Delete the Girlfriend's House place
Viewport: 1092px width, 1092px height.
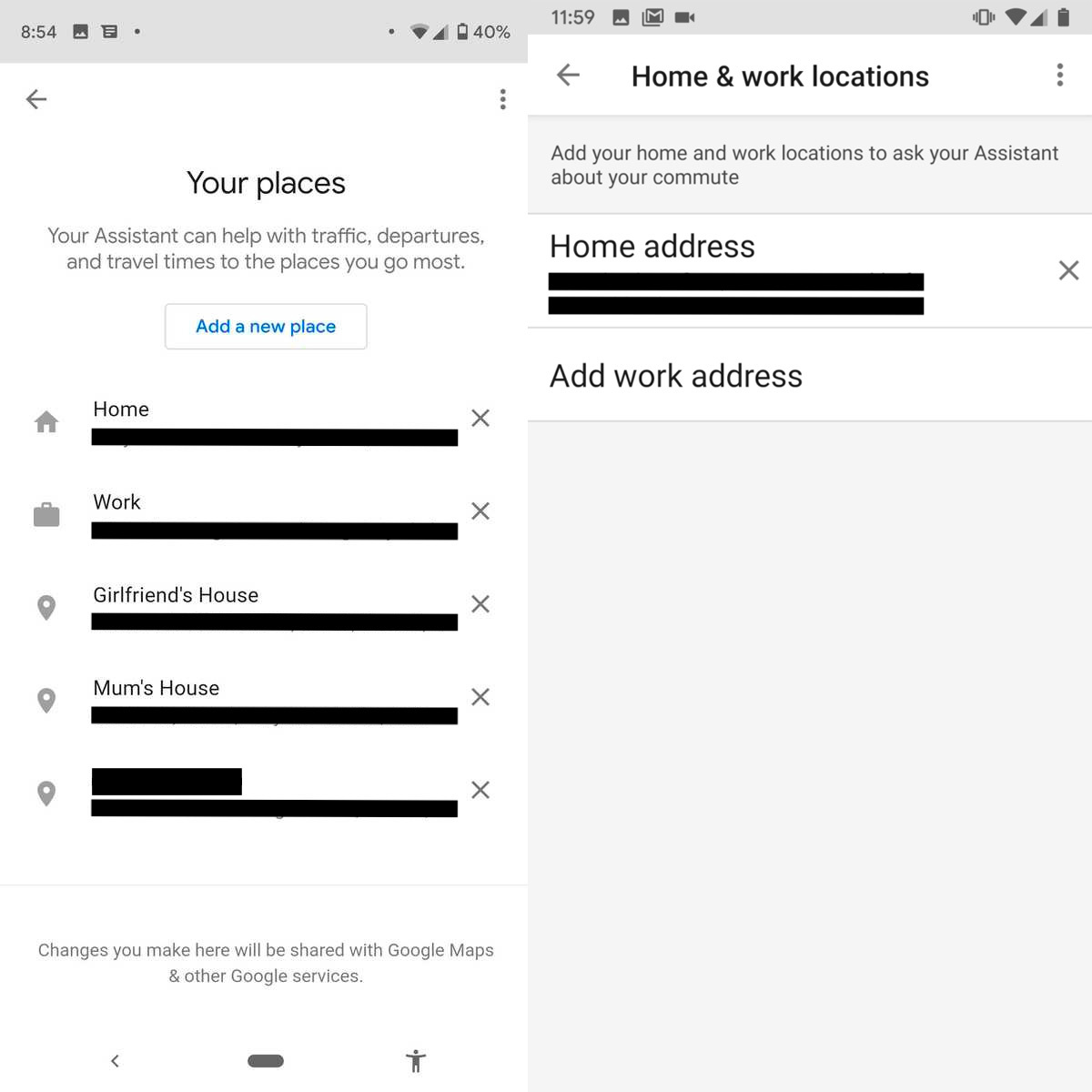(480, 604)
